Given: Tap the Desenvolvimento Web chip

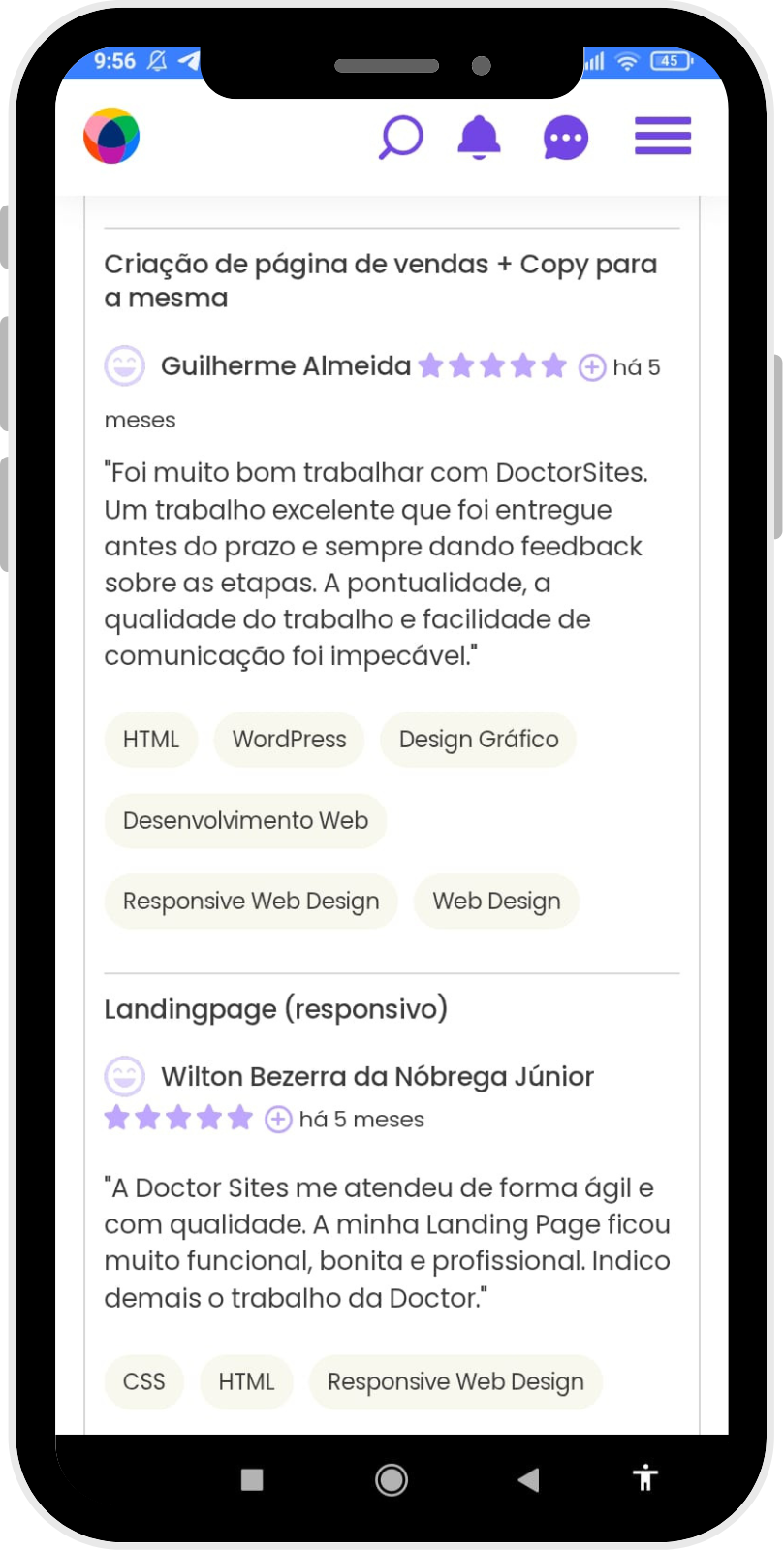Looking at the screenshot, I should click(245, 821).
